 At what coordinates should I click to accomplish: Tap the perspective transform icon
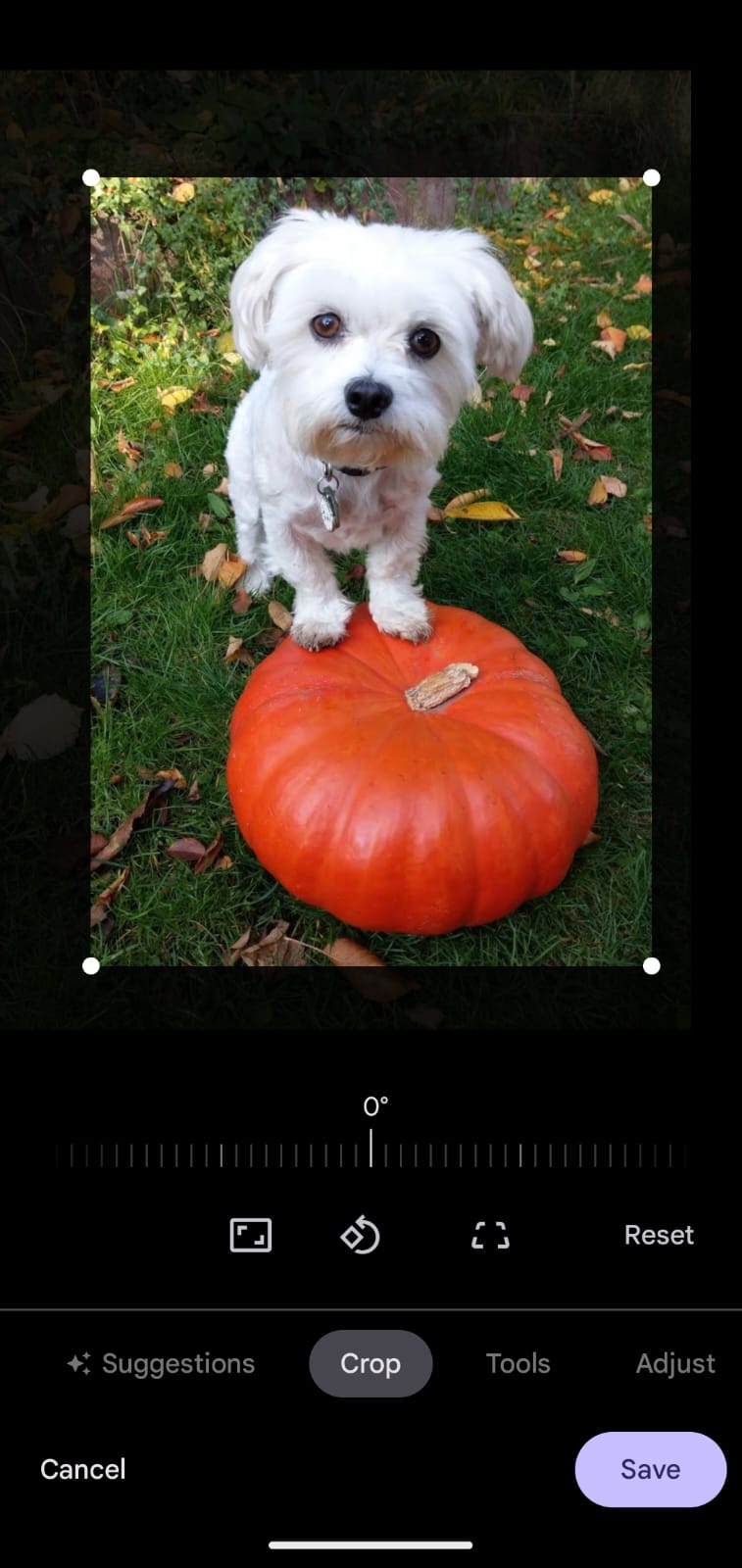(x=490, y=1235)
